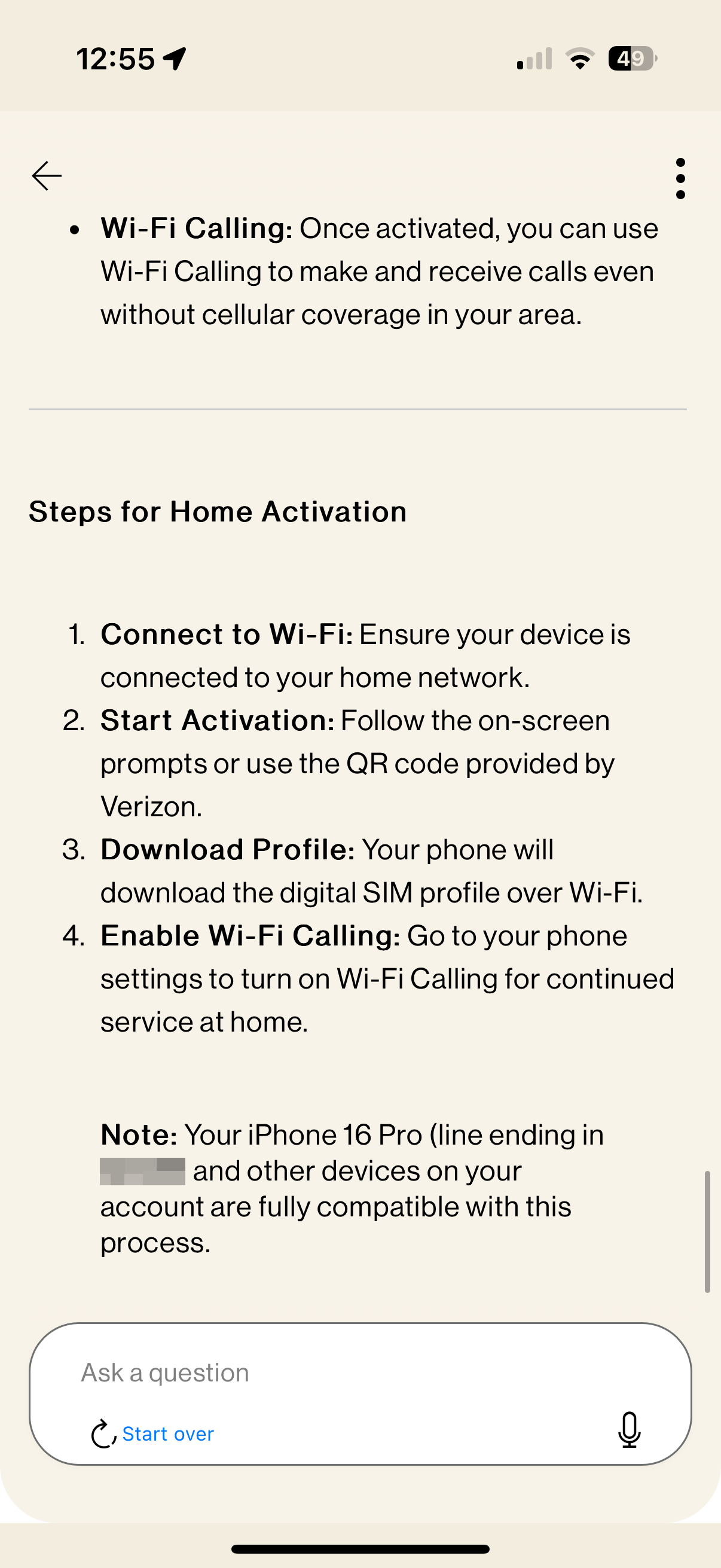
Task: Select Start over to reset the chat
Action: point(153,1434)
